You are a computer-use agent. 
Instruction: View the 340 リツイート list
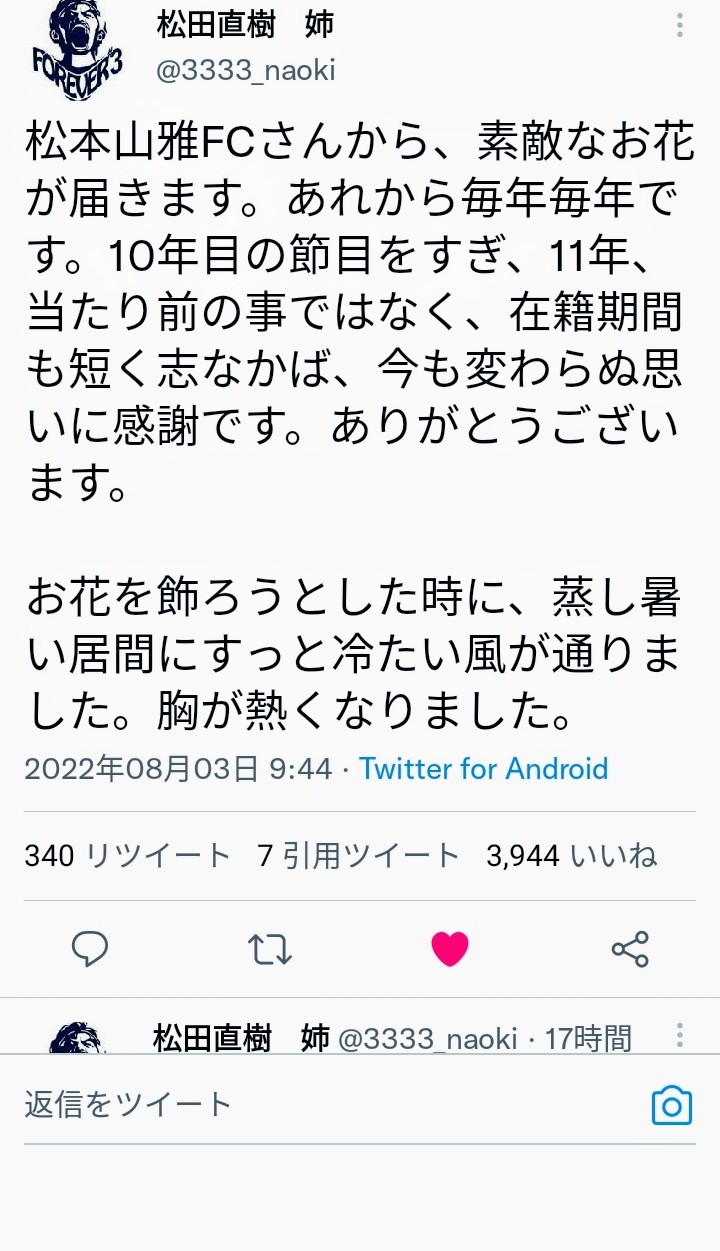127,856
